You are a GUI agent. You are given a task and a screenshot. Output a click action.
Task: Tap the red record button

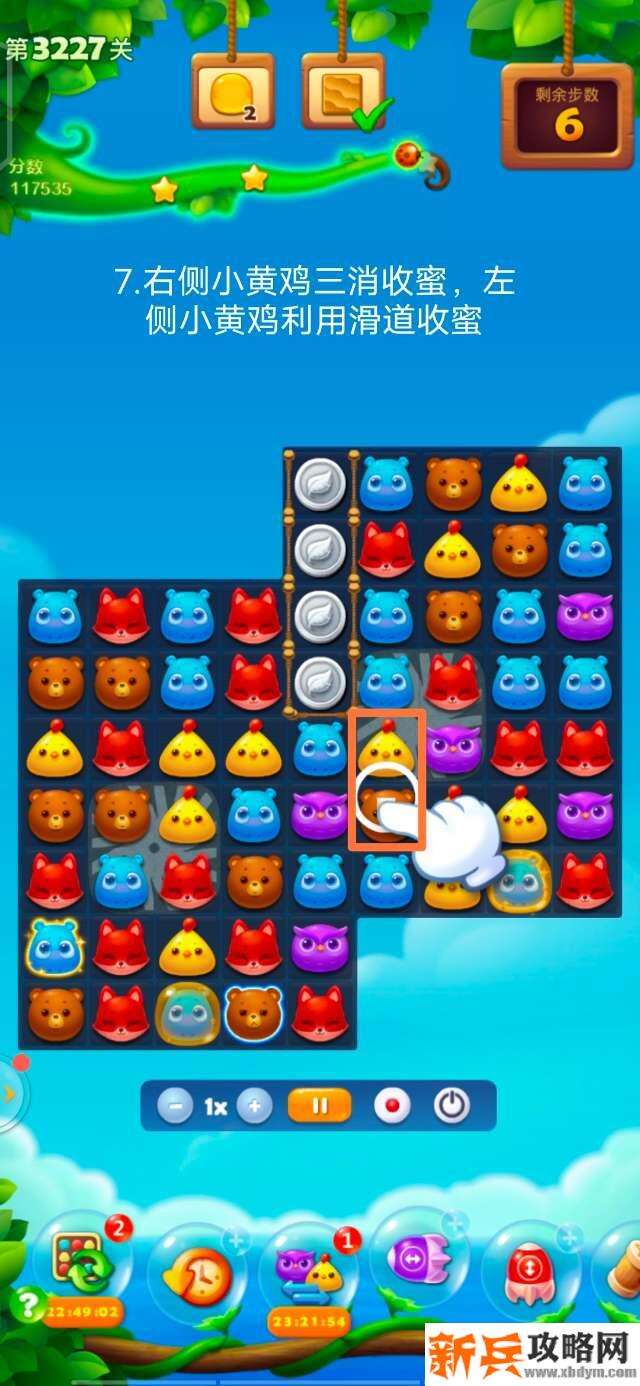(x=392, y=1107)
